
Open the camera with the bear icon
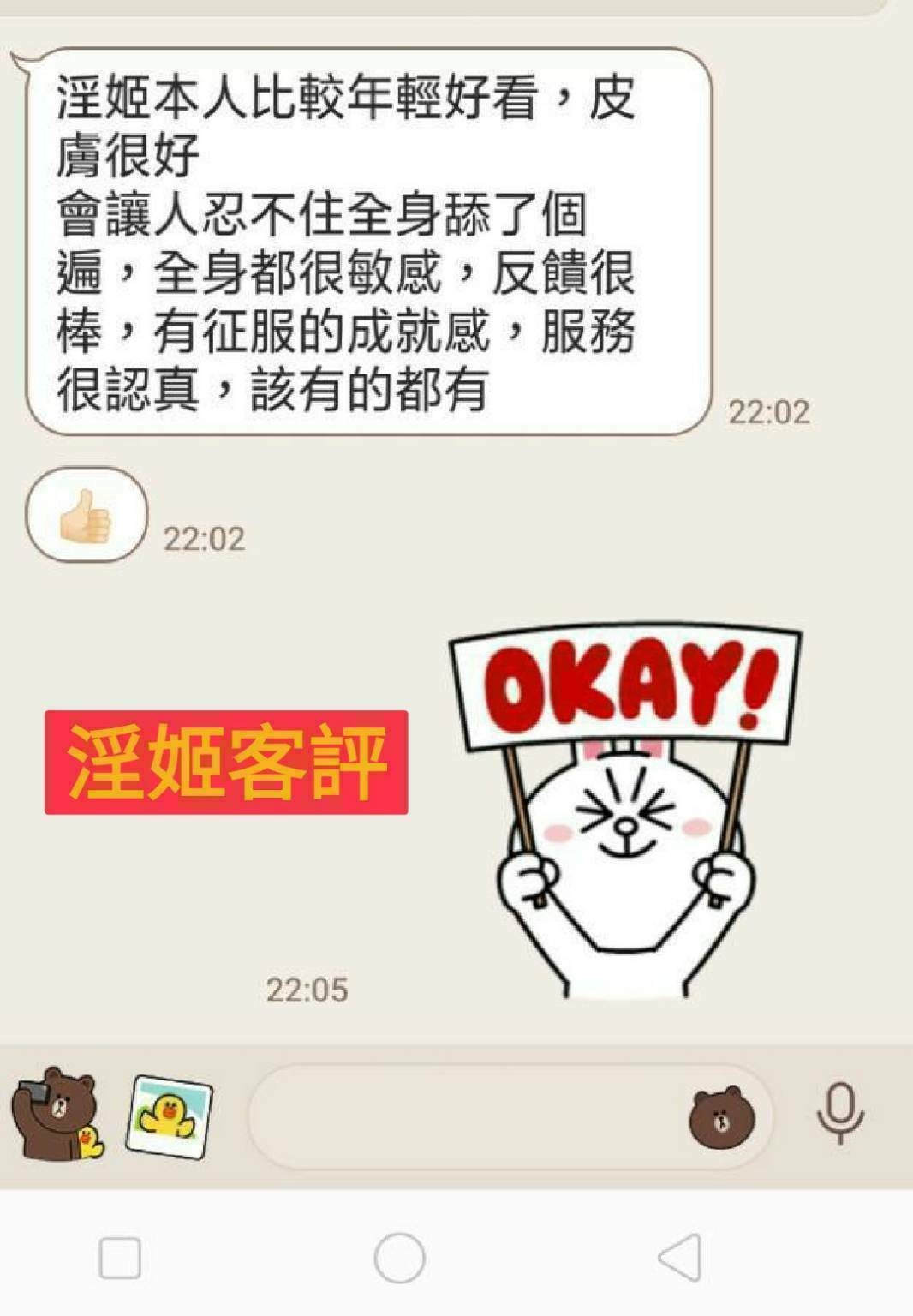coord(57,1114)
